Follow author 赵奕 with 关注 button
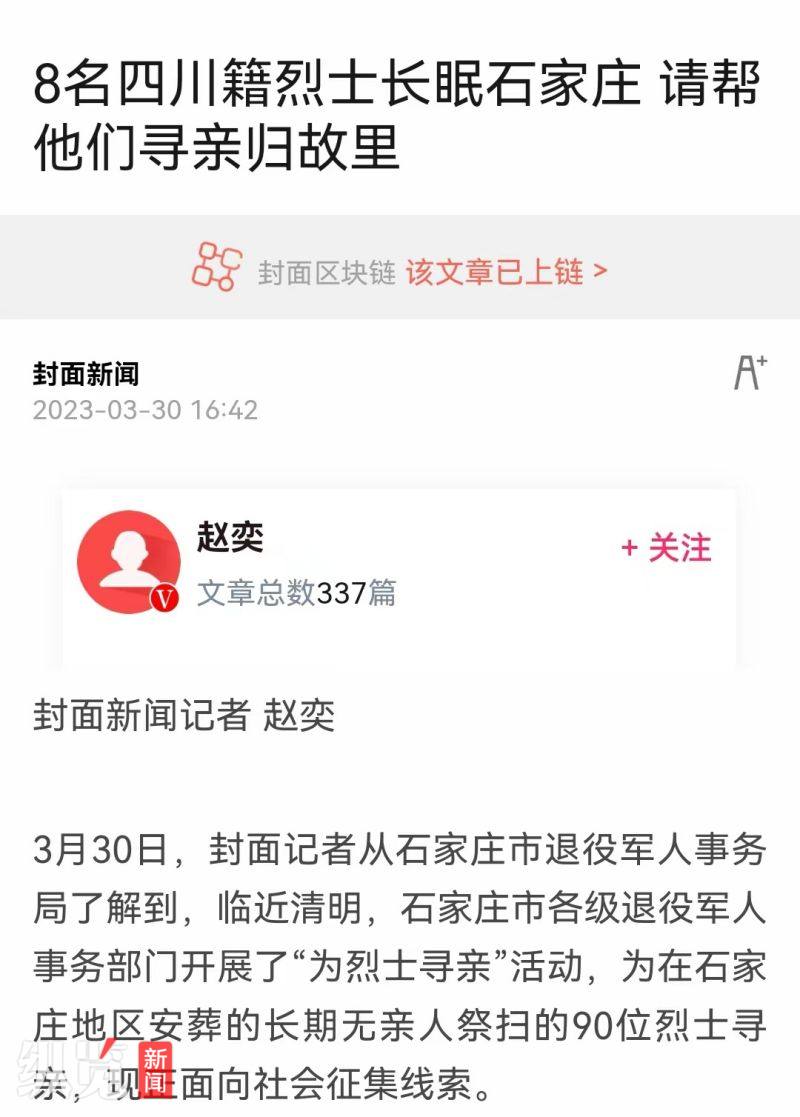 point(666,548)
